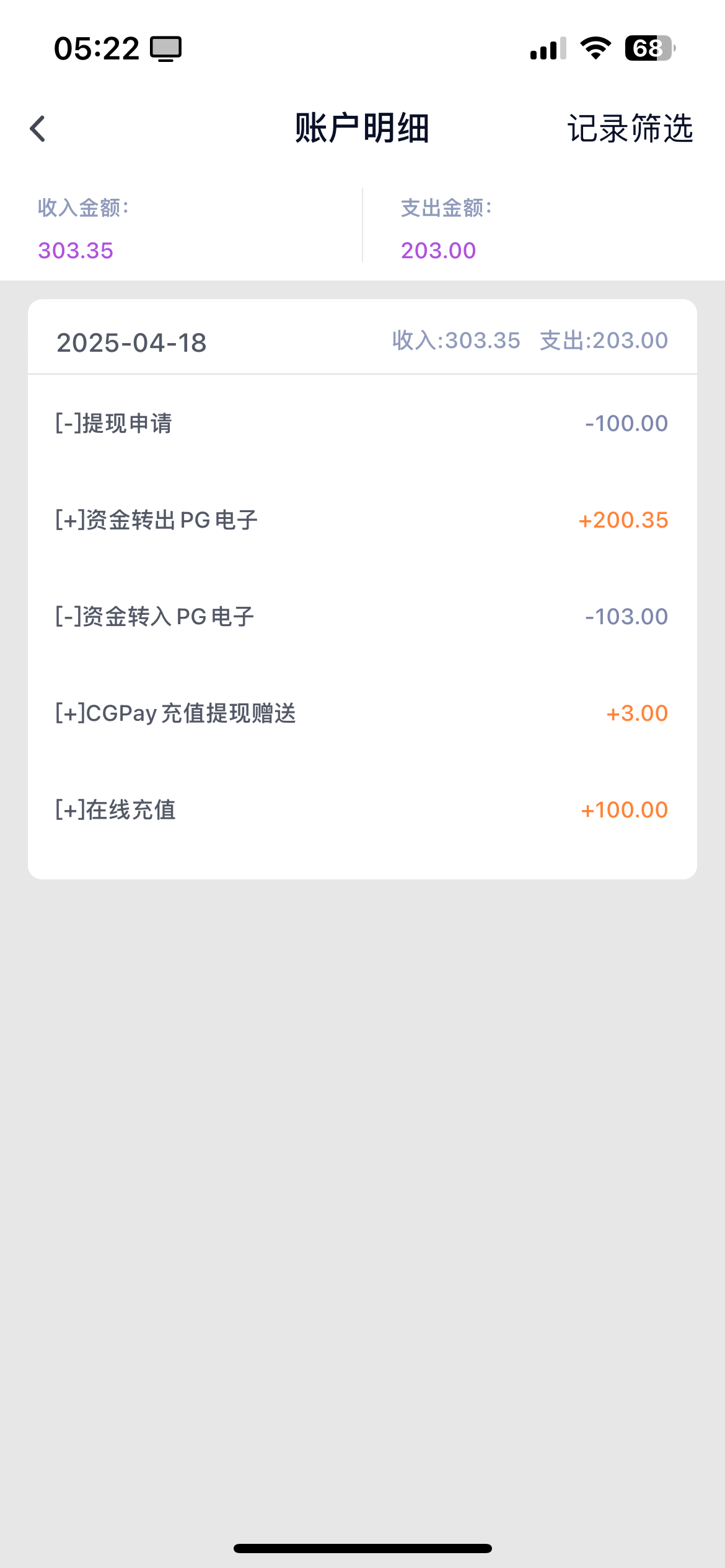Screen dimensions: 725x1568
Task: Go back from the 账户明细 page
Action: [x=38, y=129]
